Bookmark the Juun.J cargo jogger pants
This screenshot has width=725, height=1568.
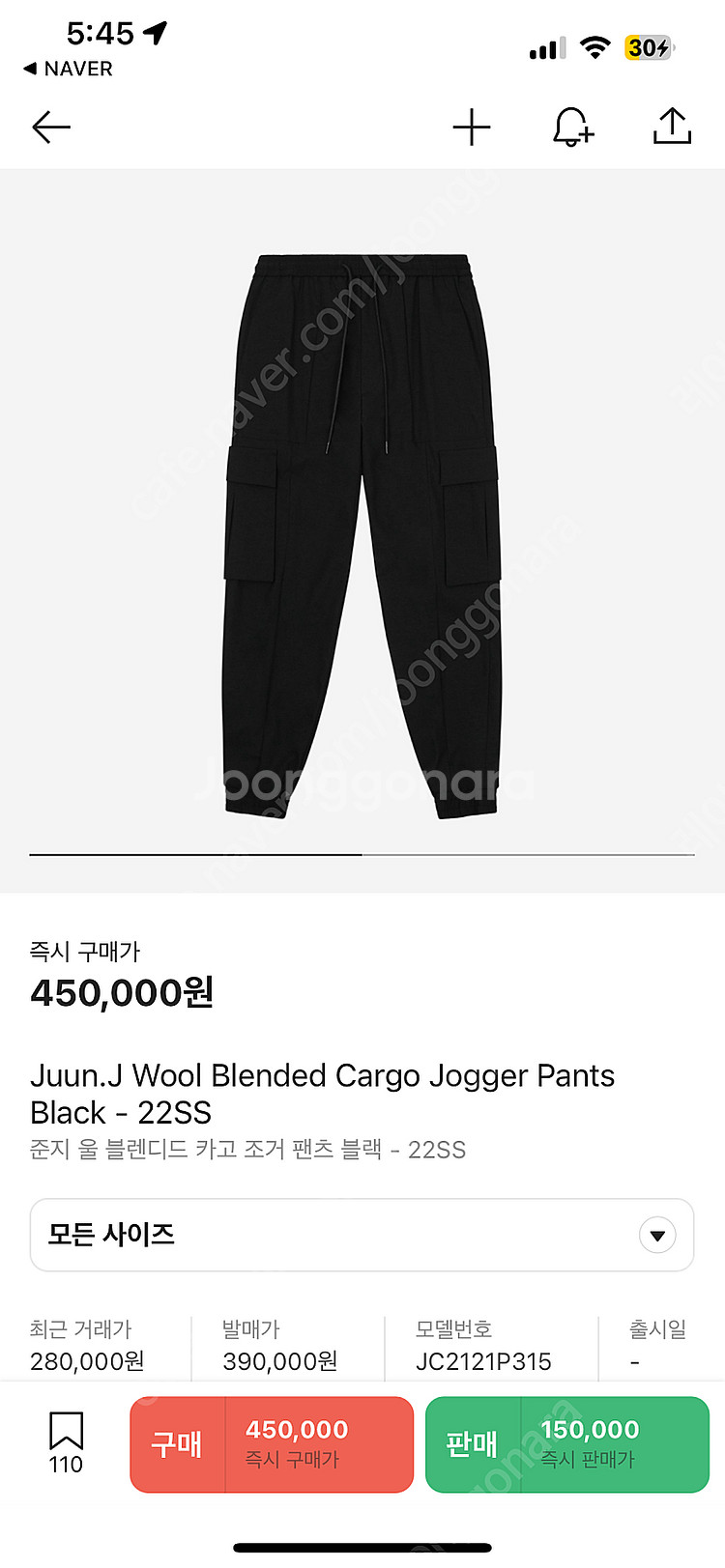(66, 1442)
